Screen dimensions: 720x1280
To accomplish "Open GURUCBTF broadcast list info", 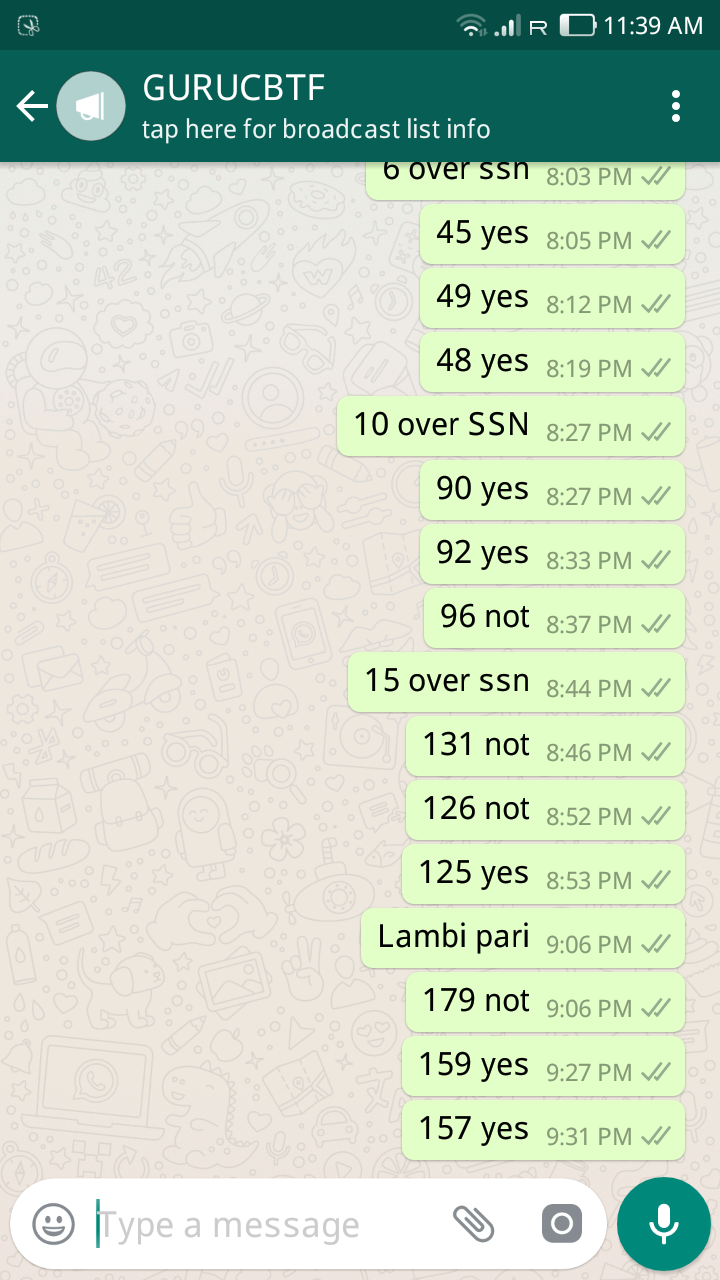I will pyautogui.click(x=316, y=106).
